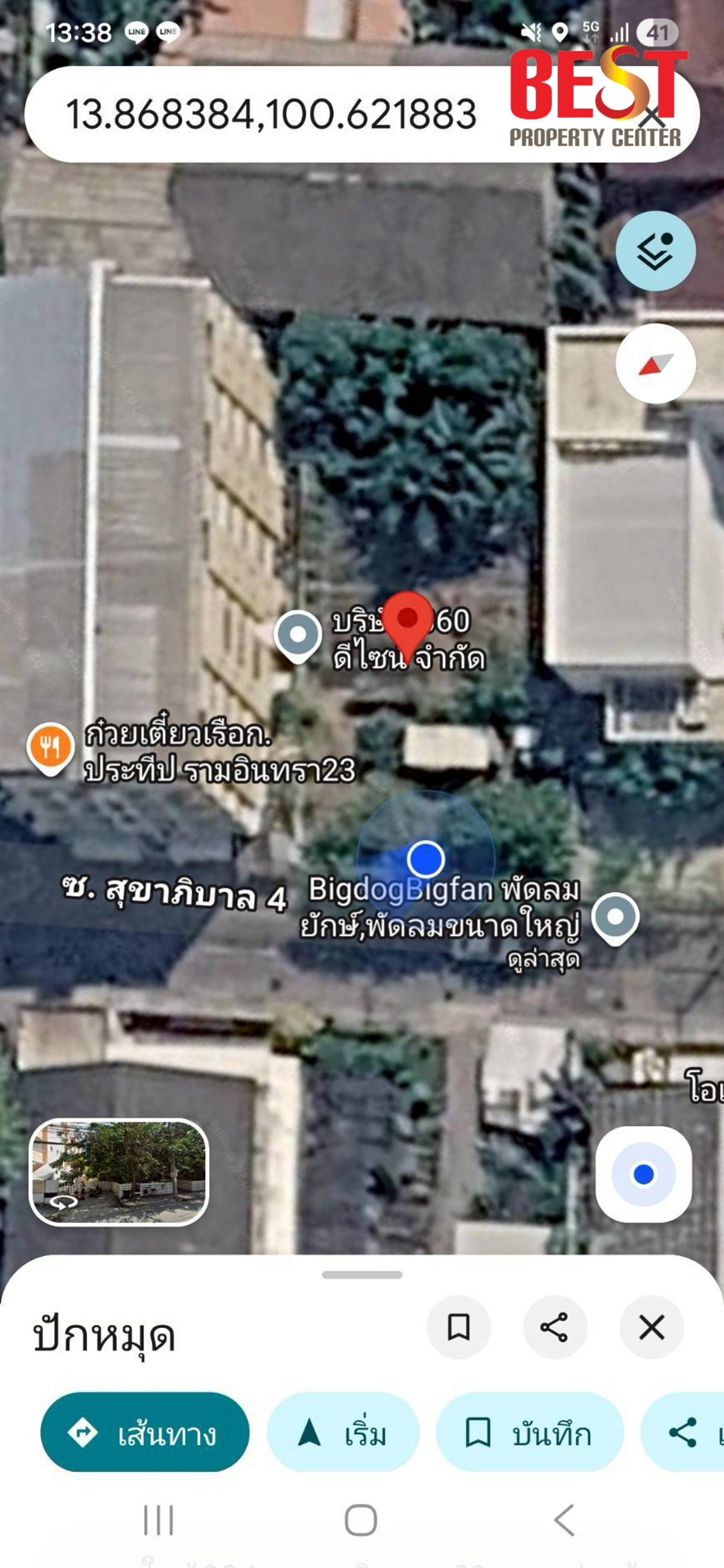Tap the compass to reorient map
This screenshot has height=1568, width=724.
pos(655,364)
